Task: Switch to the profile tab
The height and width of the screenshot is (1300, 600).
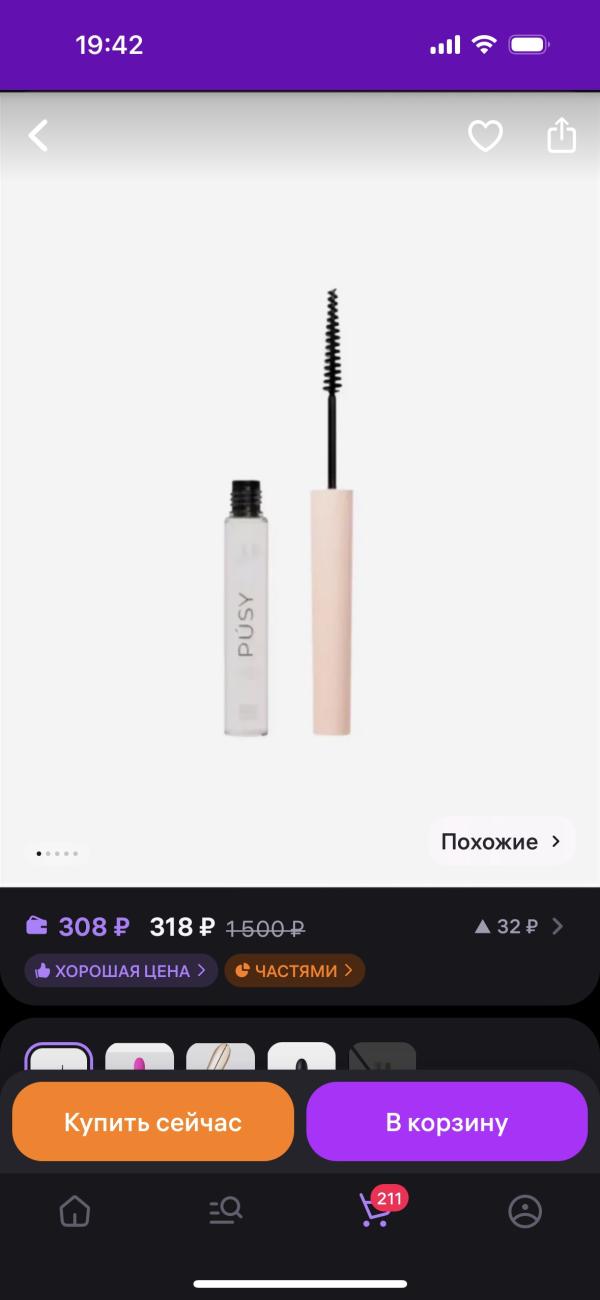Action: pos(525,1212)
